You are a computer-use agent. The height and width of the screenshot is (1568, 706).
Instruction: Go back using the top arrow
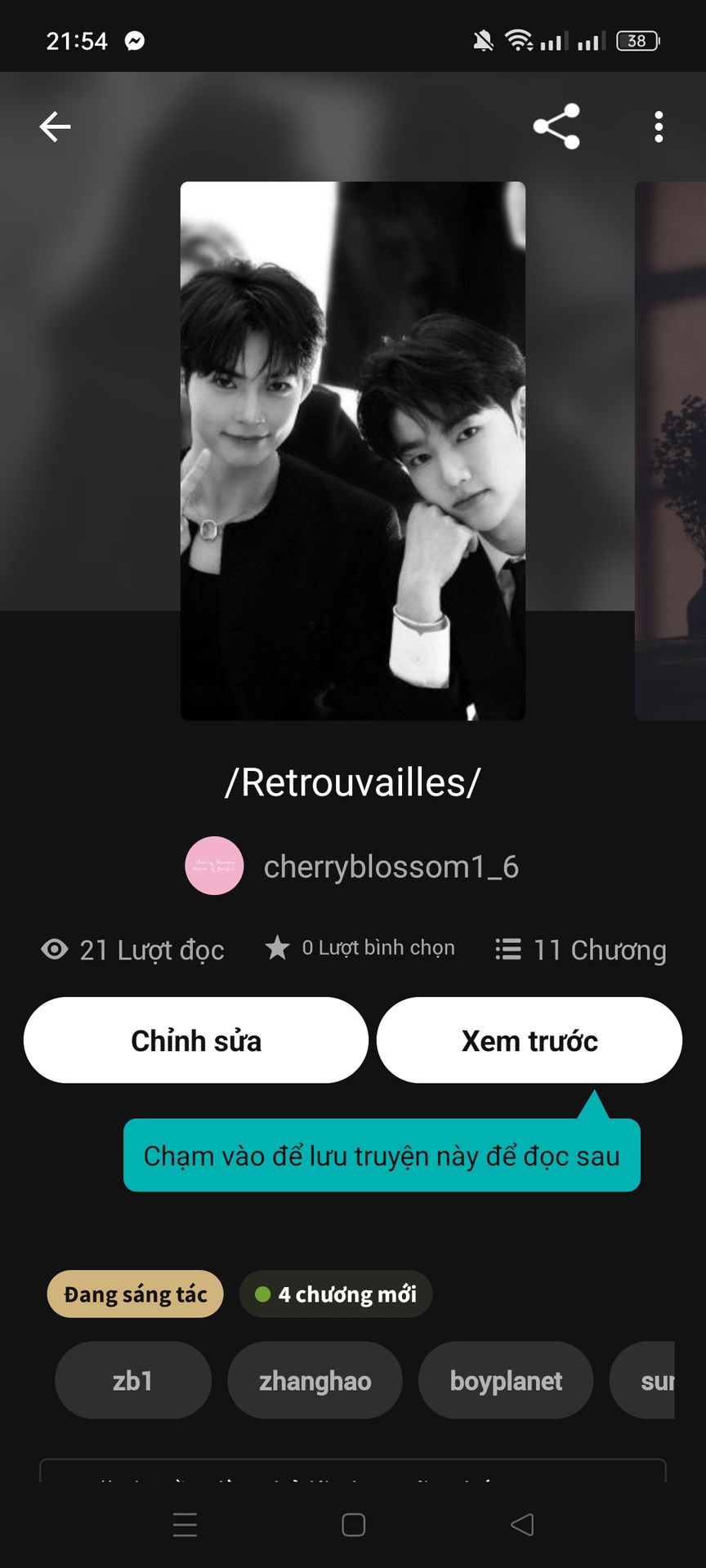click(55, 127)
